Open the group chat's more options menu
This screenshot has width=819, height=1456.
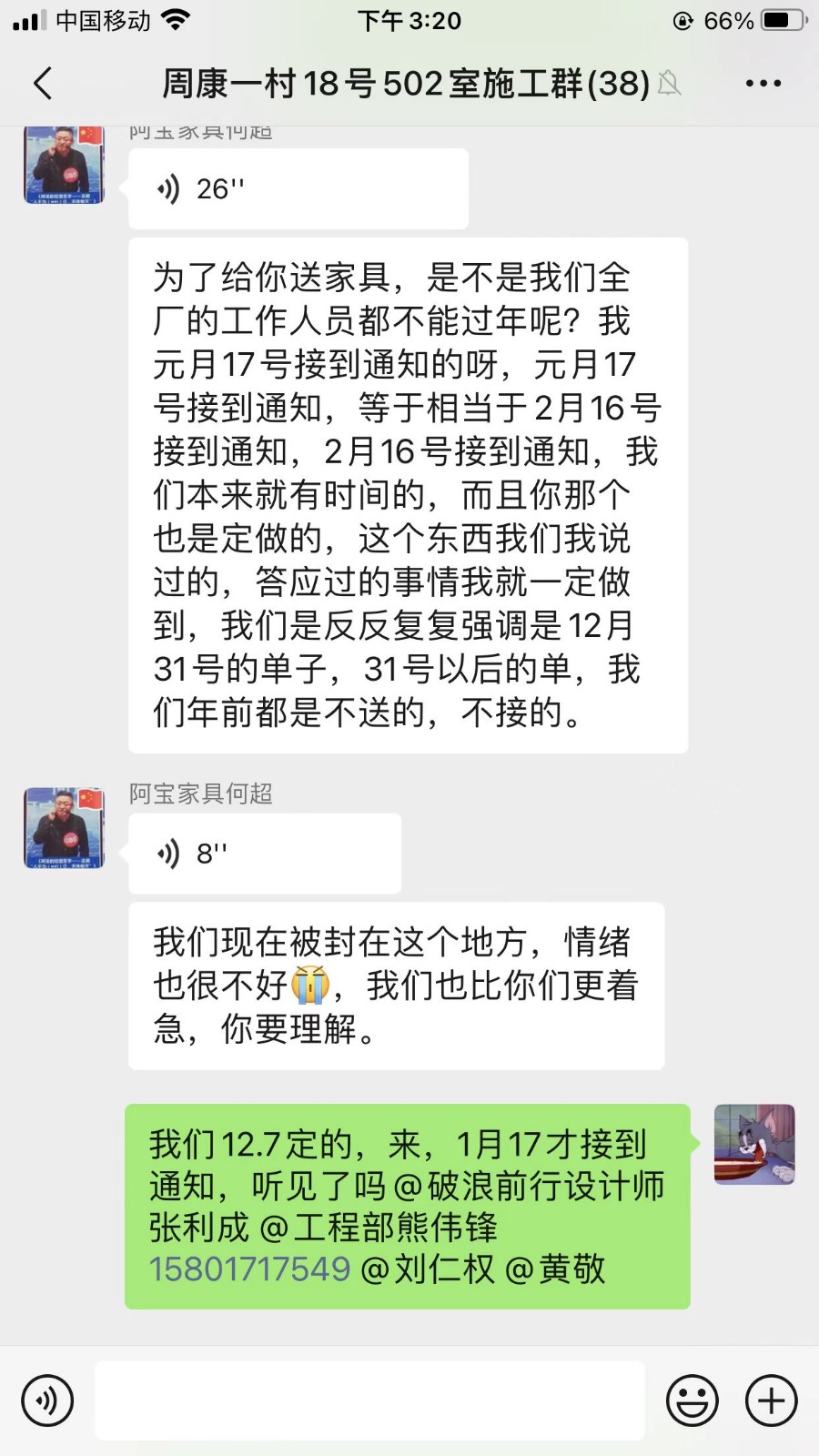pos(763,84)
